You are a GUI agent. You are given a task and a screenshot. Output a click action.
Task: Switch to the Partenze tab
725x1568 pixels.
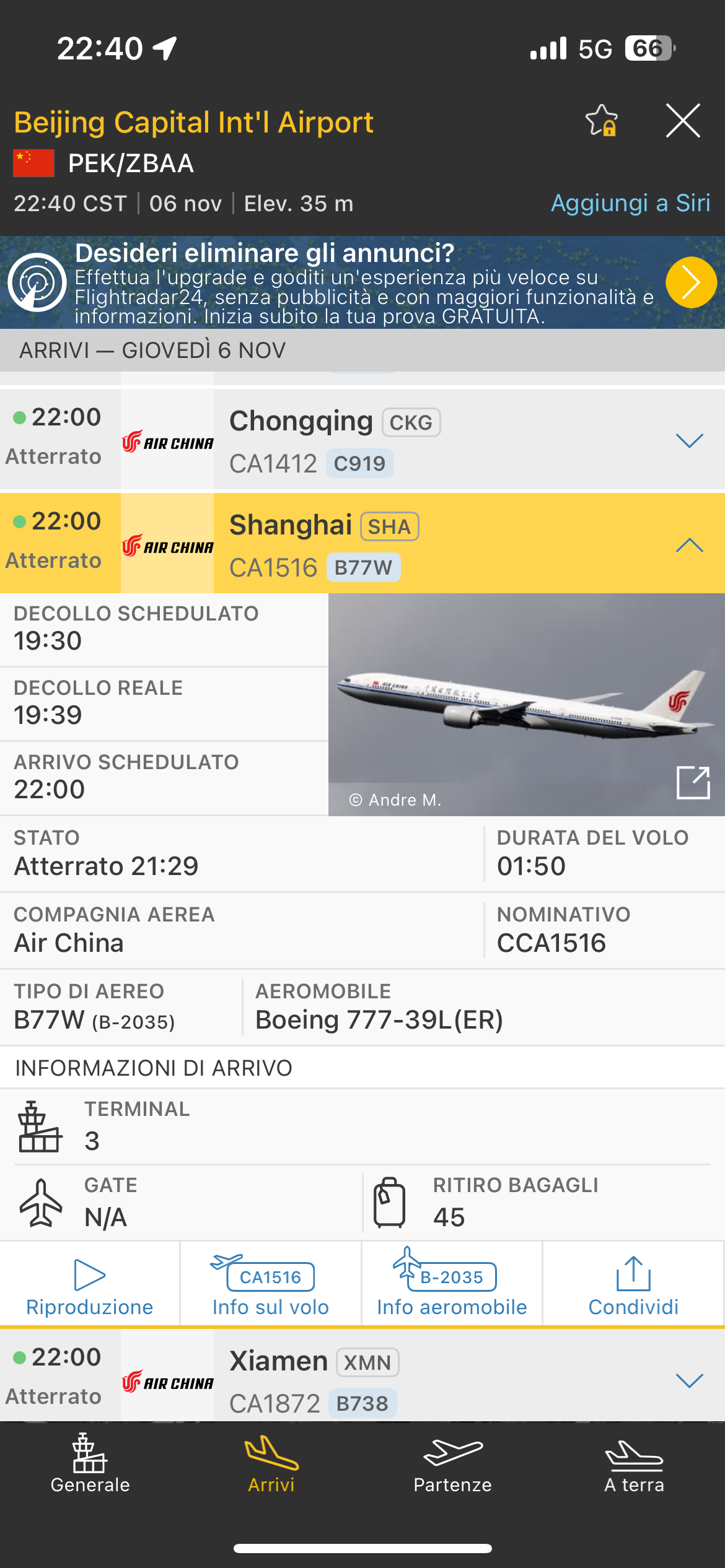(452, 1464)
